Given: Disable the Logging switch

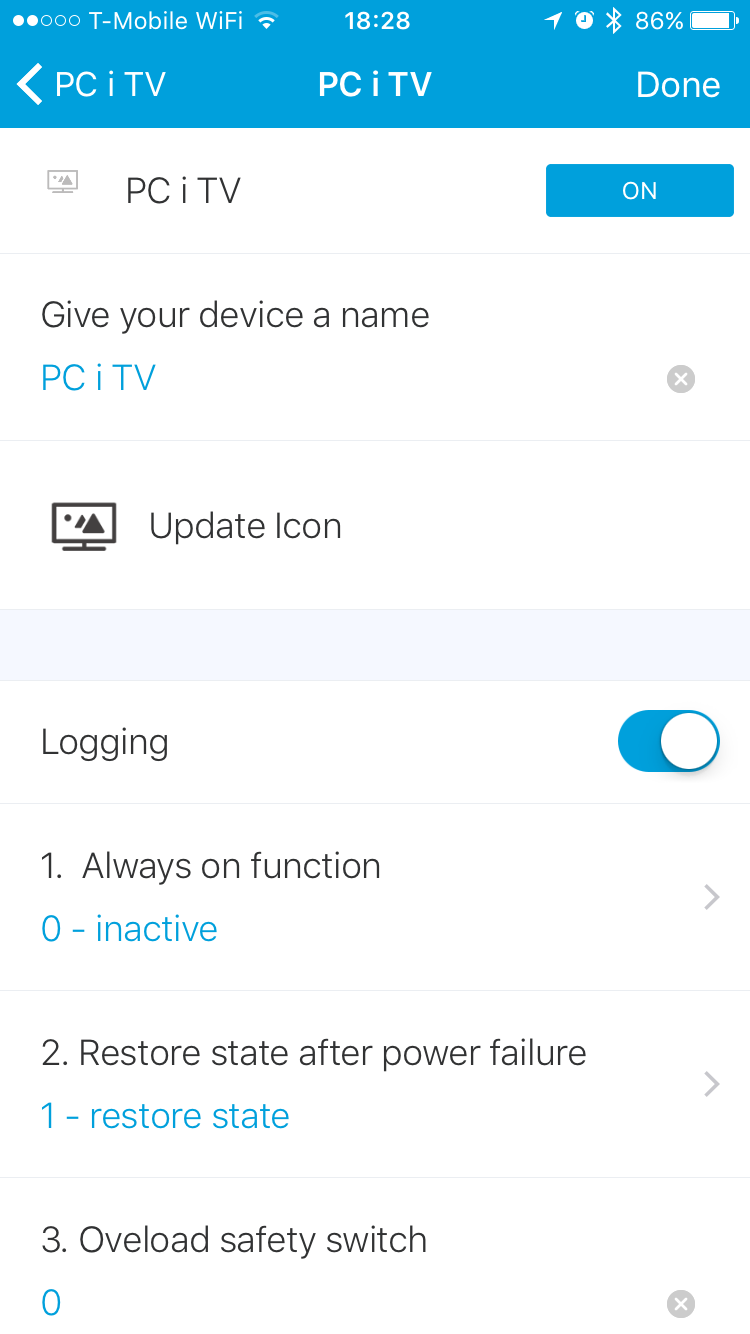Looking at the screenshot, I should tap(669, 742).
